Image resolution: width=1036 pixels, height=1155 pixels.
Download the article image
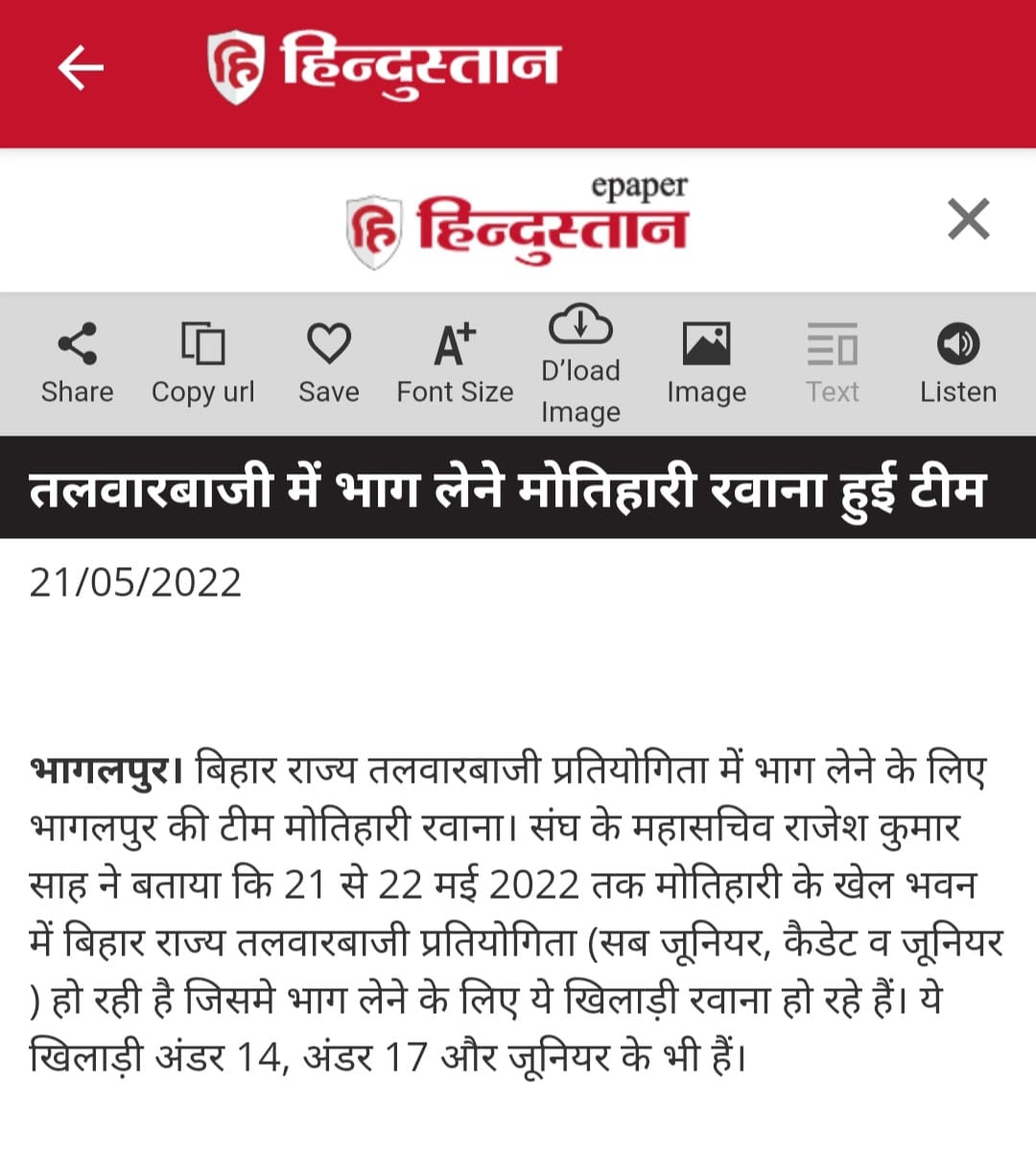pos(580,363)
